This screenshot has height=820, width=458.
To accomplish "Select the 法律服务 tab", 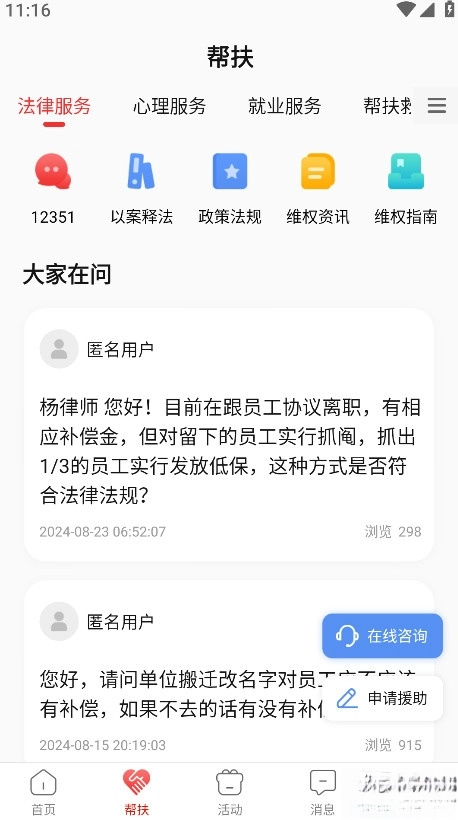I will 54,106.
